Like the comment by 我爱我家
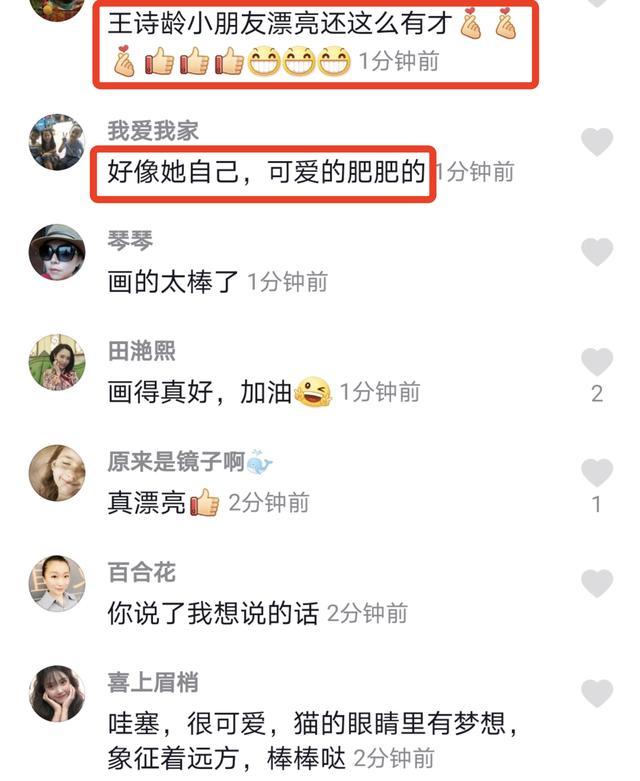The width and height of the screenshot is (640, 781). point(597,142)
